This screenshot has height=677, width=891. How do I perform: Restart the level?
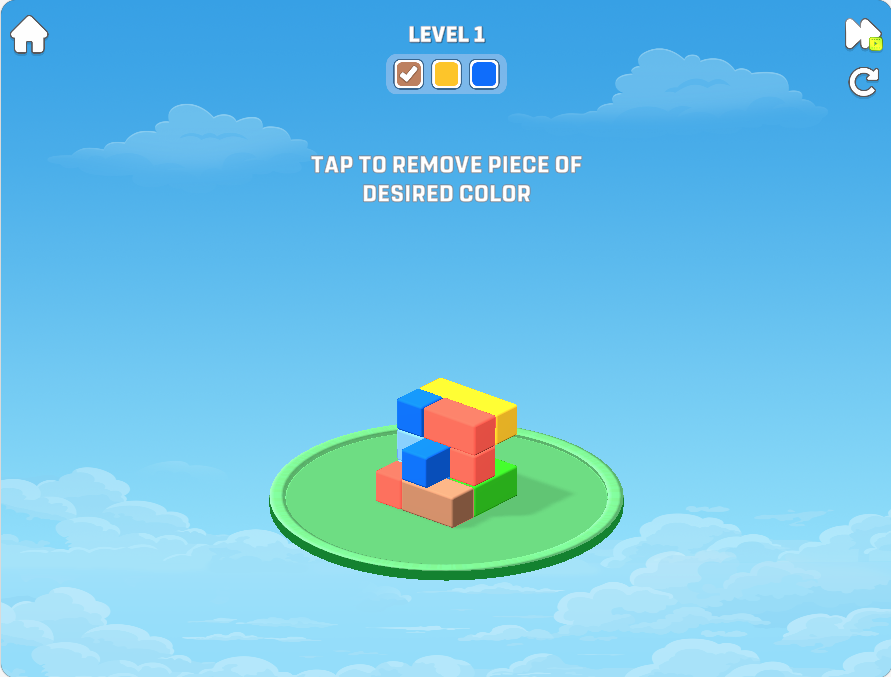click(863, 82)
